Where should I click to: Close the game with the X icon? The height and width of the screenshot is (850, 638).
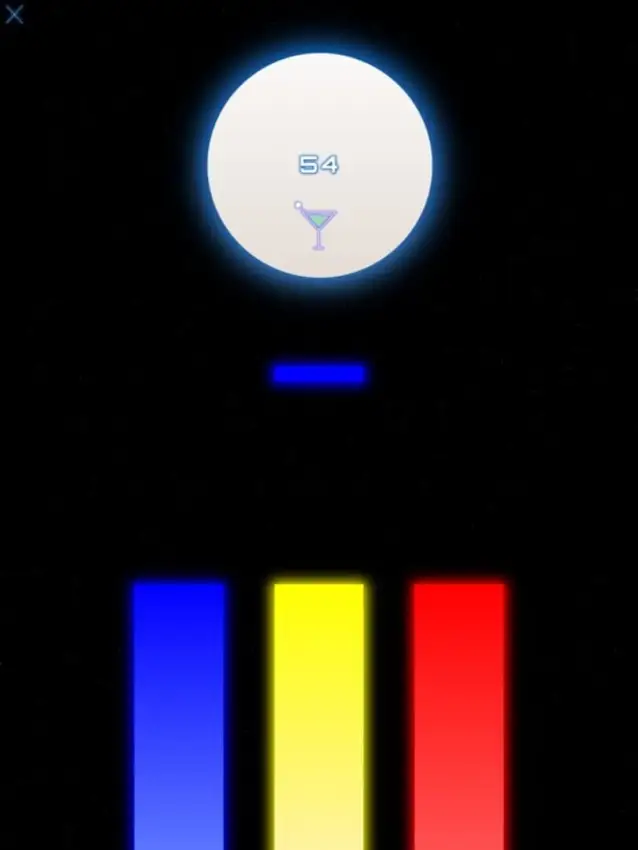pos(14,14)
